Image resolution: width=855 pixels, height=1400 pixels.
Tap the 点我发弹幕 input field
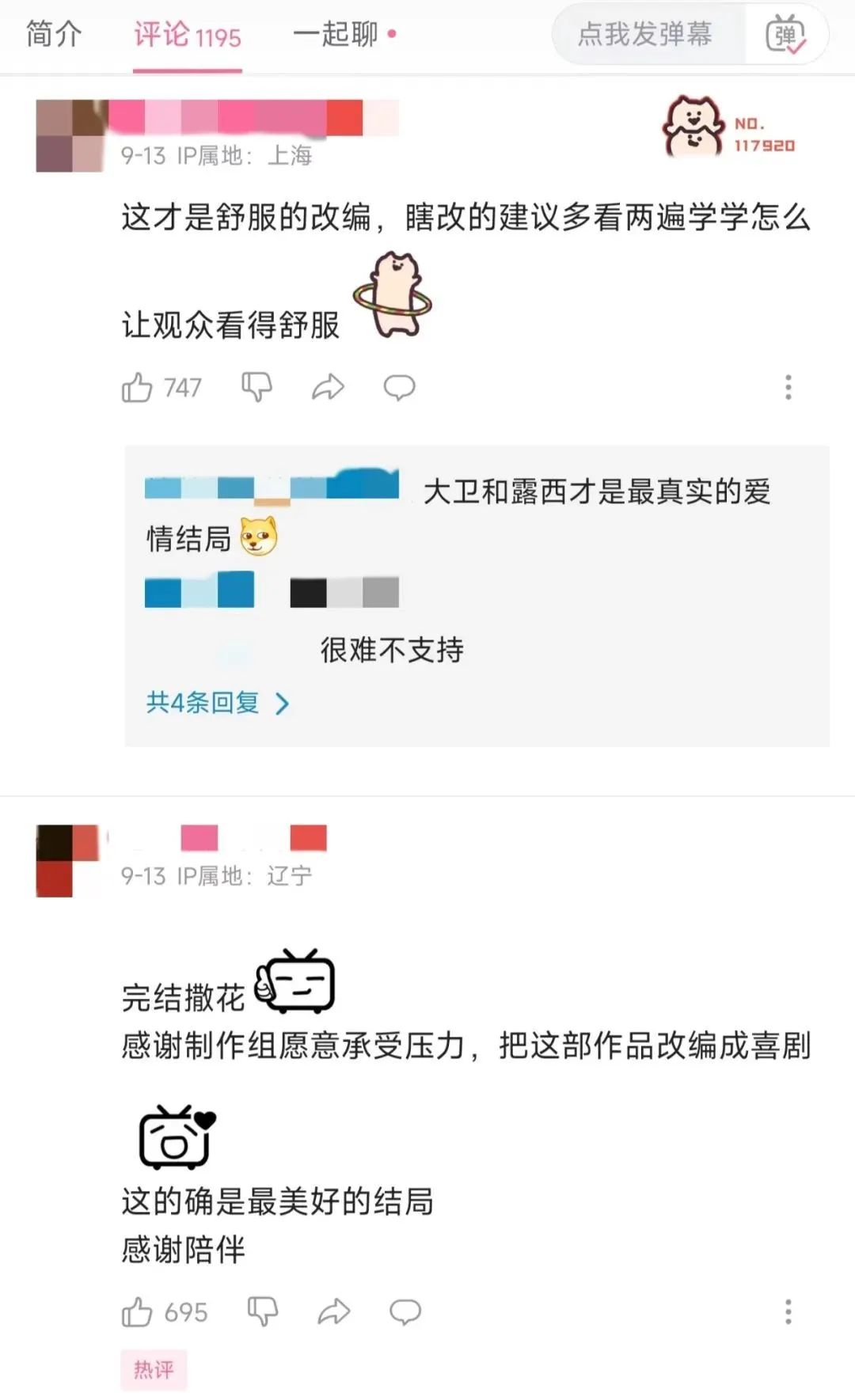647,34
